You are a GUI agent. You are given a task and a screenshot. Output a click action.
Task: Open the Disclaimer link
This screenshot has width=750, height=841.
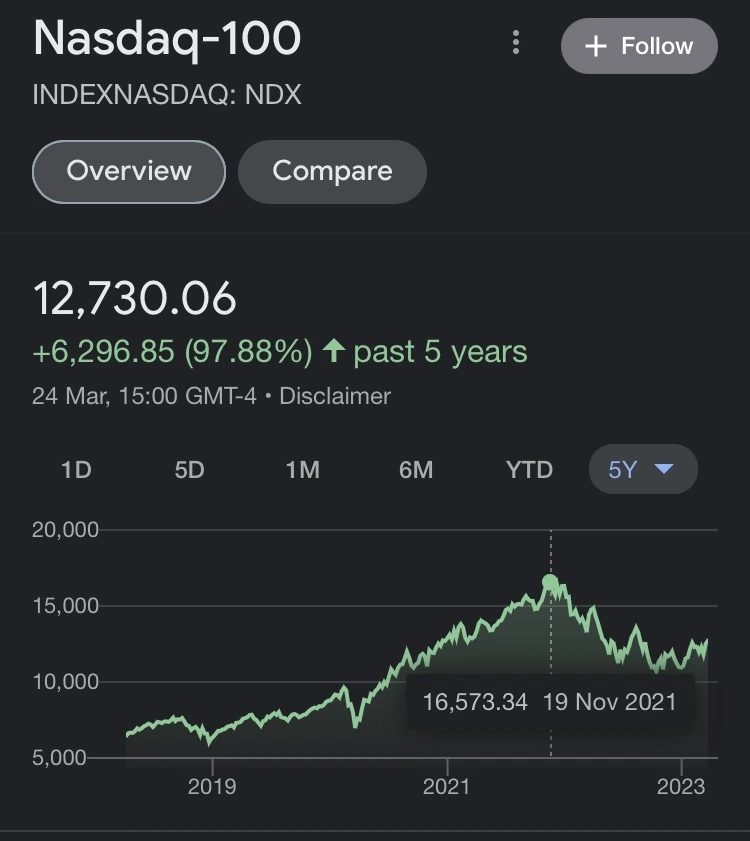[x=335, y=396]
